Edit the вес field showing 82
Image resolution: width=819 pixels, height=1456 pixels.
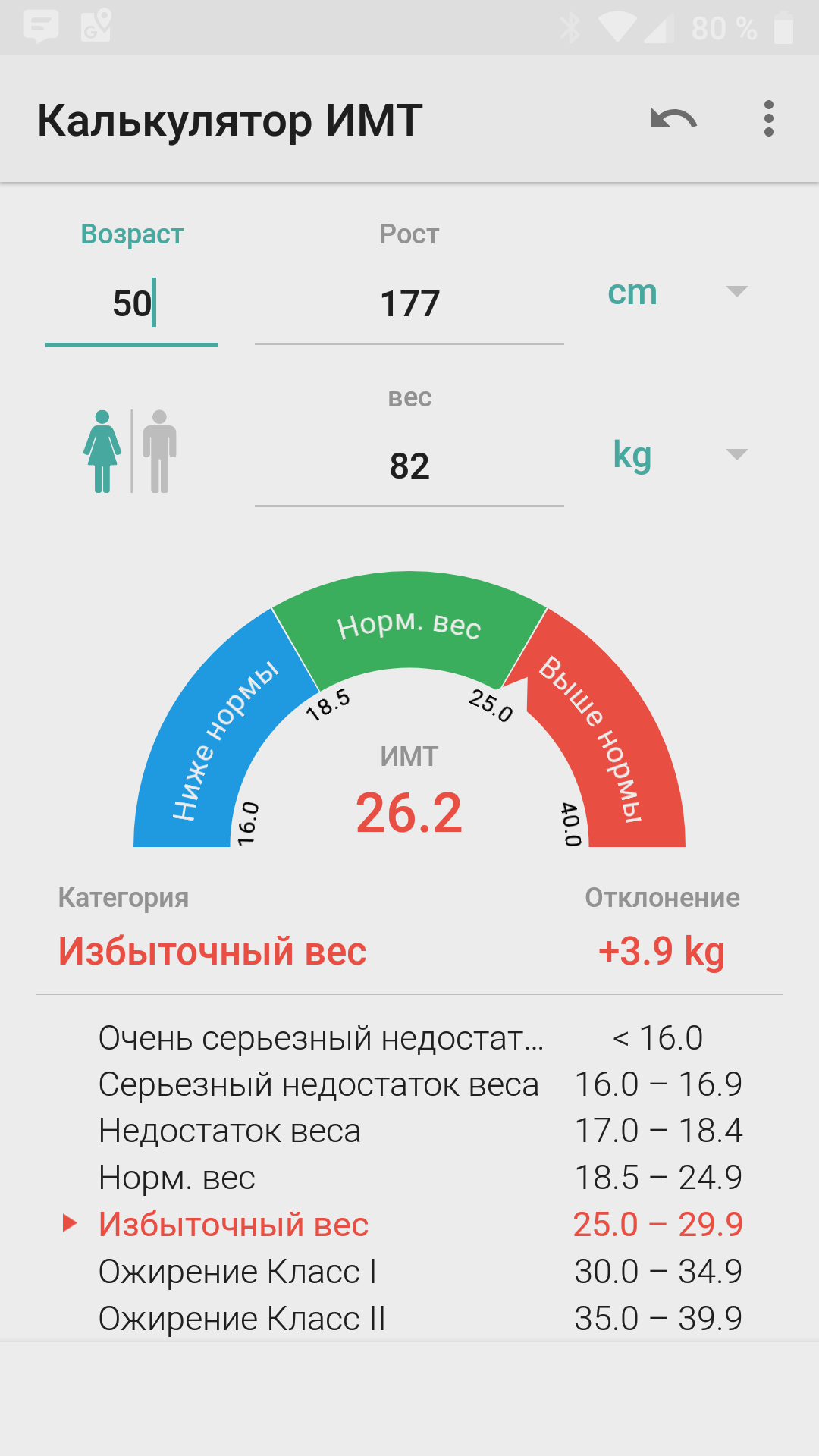click(x=409, y=466)
